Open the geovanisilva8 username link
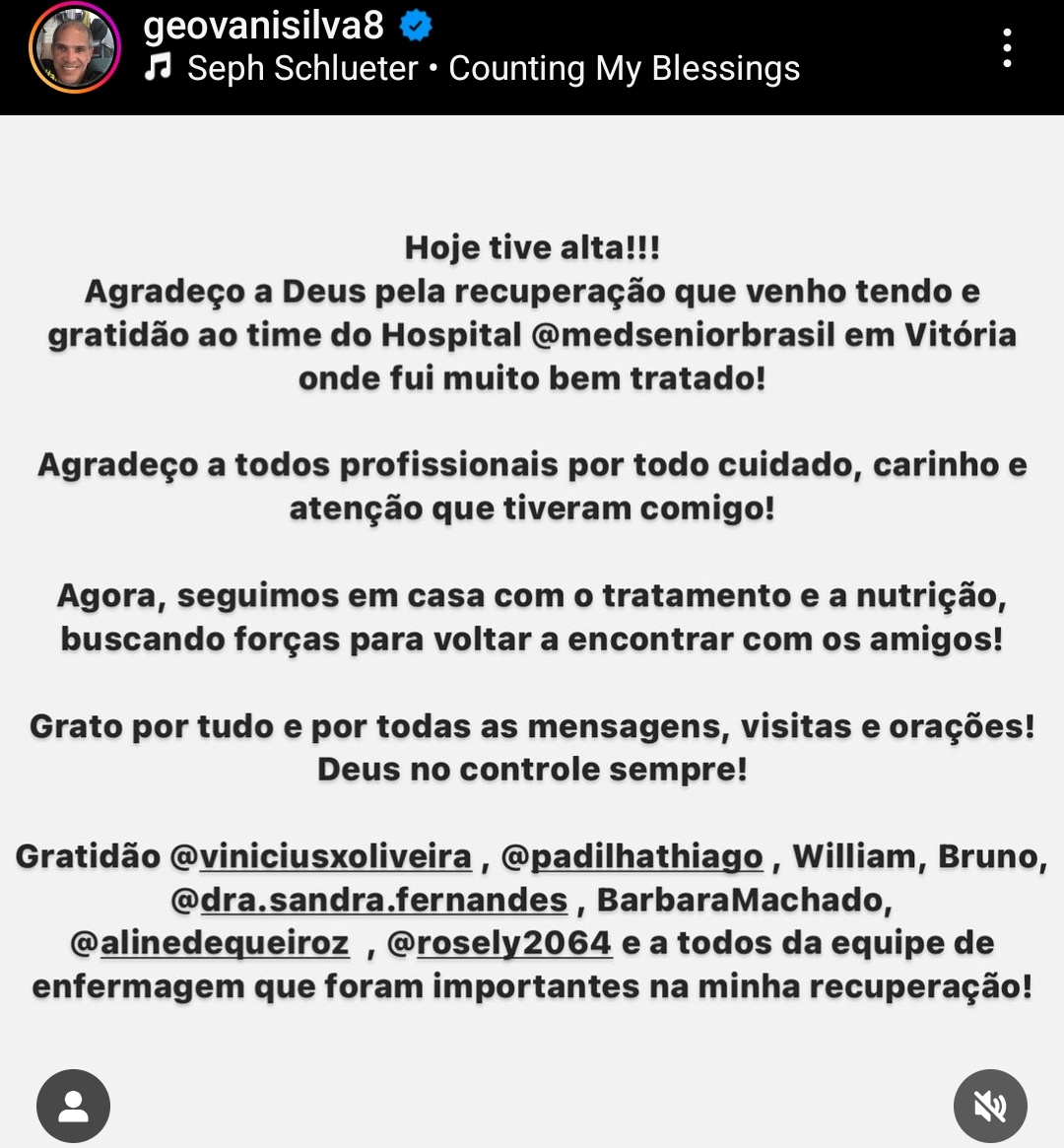Image resolution: width=1064 pixels, height=1148 pixels. (x=264, y=25)
